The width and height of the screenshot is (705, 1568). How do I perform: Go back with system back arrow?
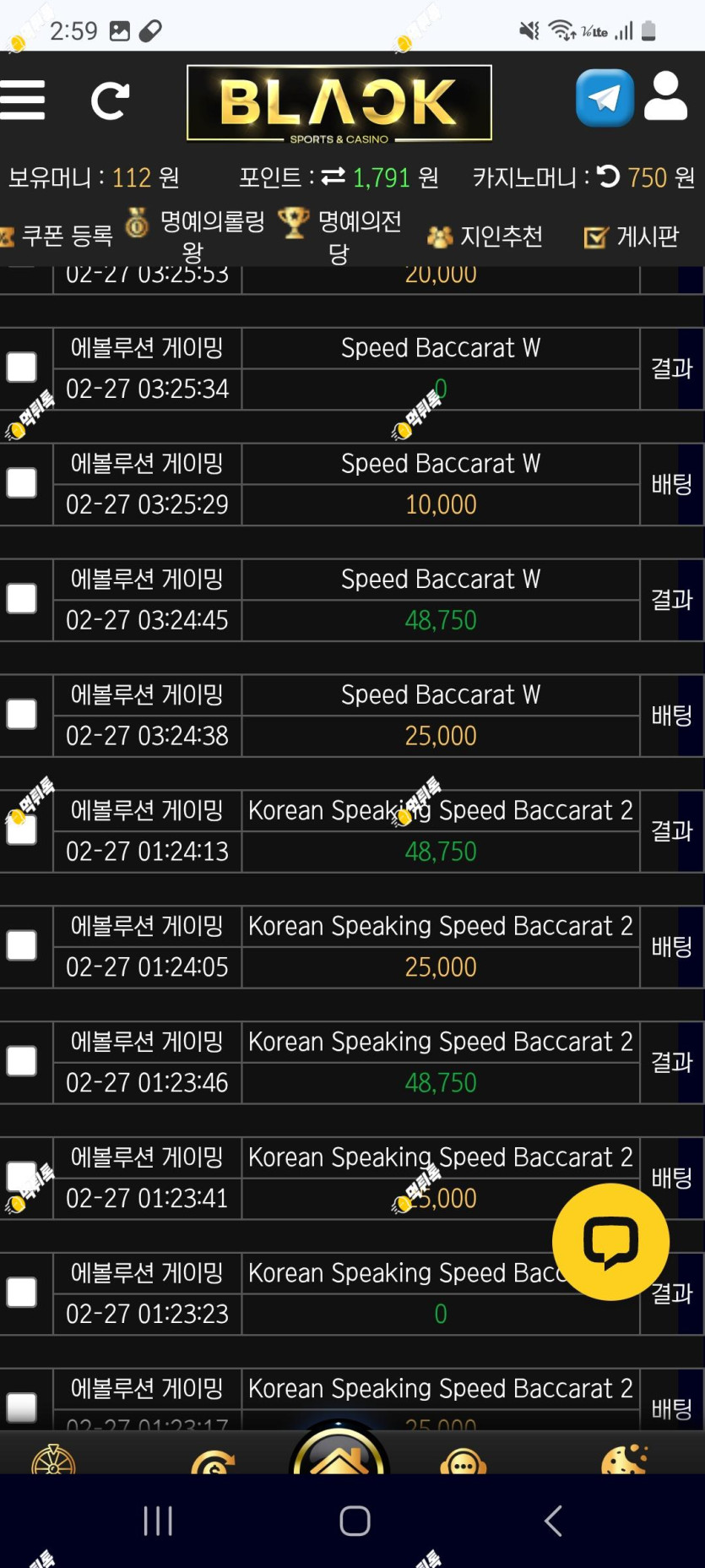554,1521
